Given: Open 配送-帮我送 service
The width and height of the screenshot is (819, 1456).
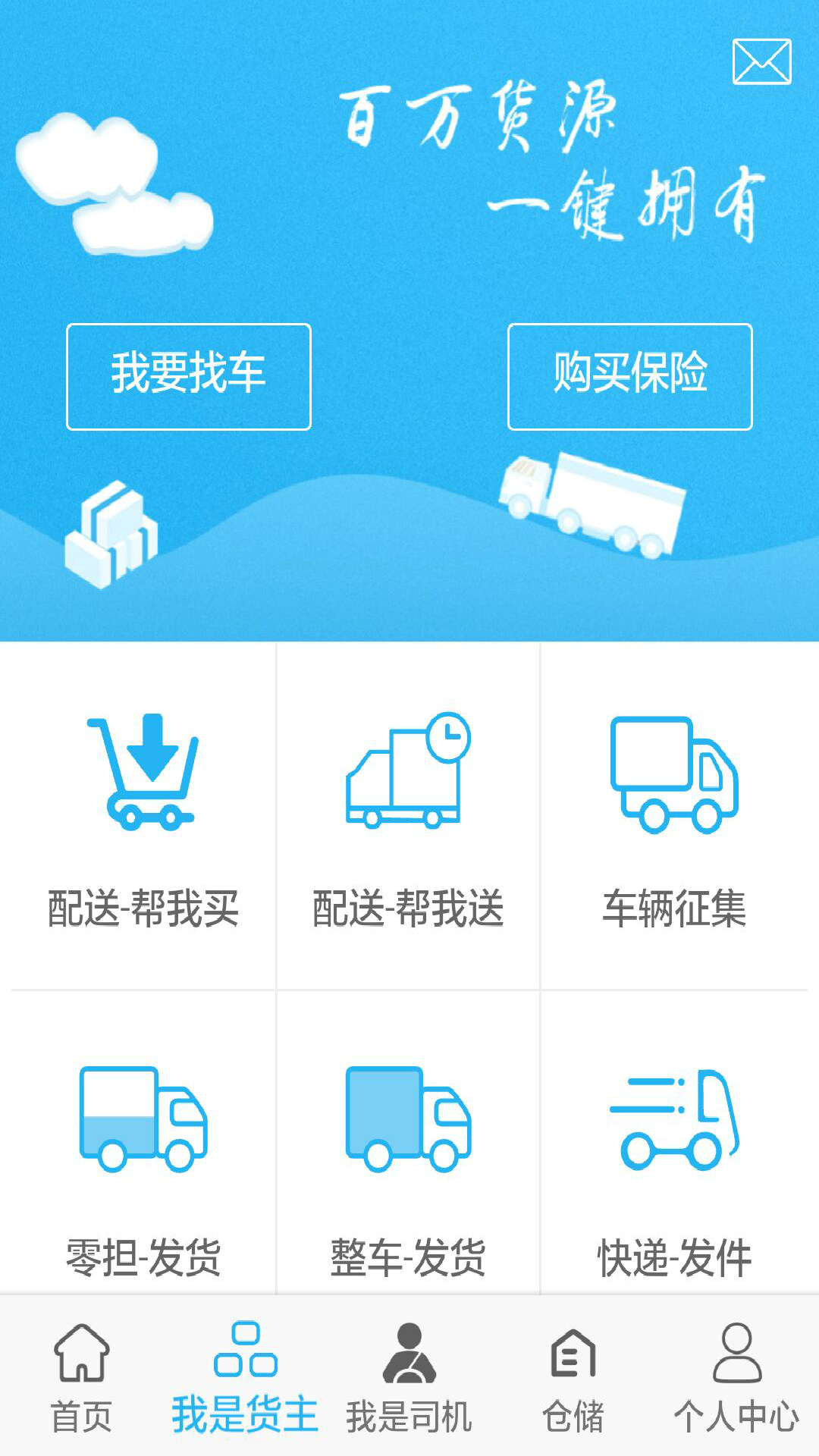Looking at the screenshot, I should [x=408, y=819].
